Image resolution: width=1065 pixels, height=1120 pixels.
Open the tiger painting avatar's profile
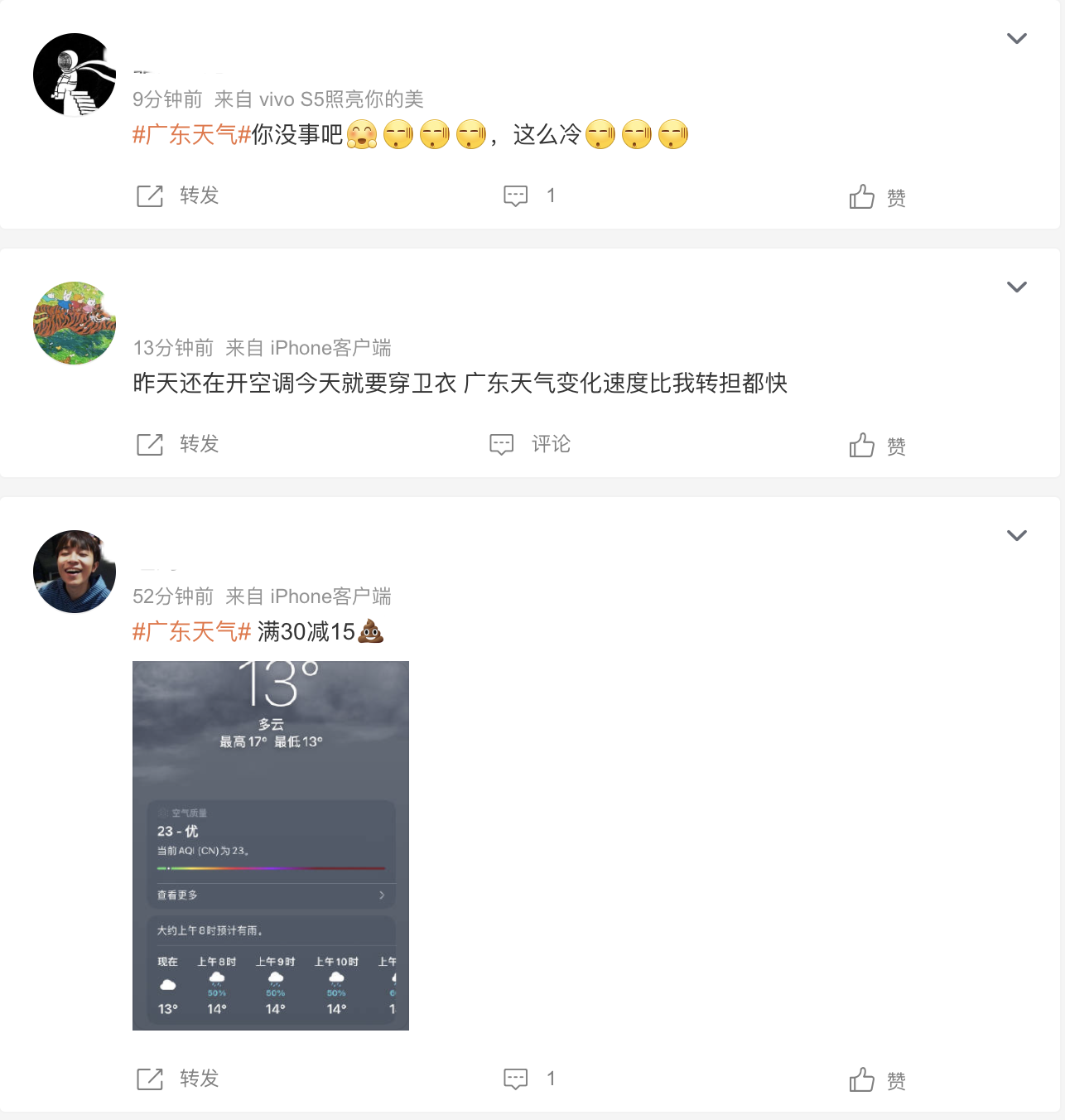(x=75, y=323)
